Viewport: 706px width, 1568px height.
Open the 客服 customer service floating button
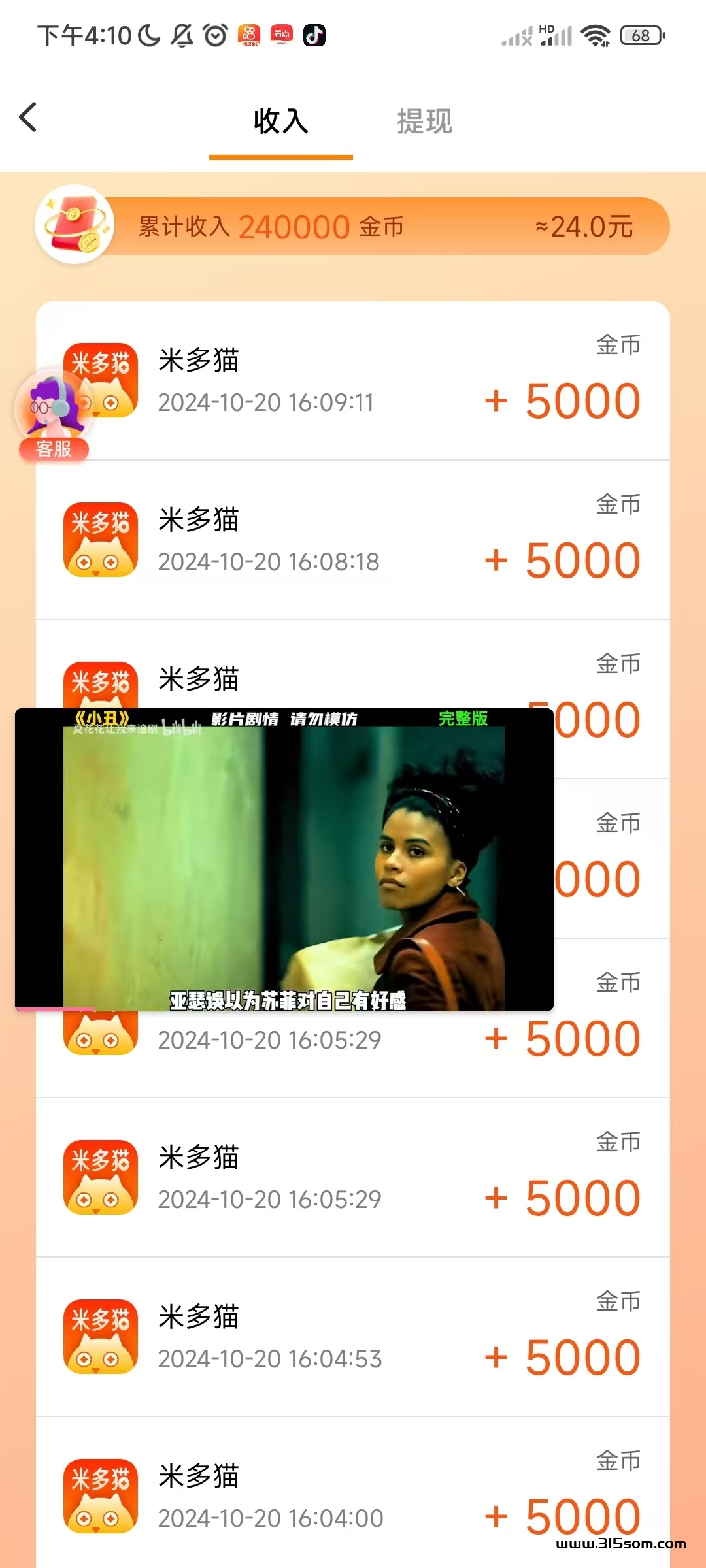point(52,416)
